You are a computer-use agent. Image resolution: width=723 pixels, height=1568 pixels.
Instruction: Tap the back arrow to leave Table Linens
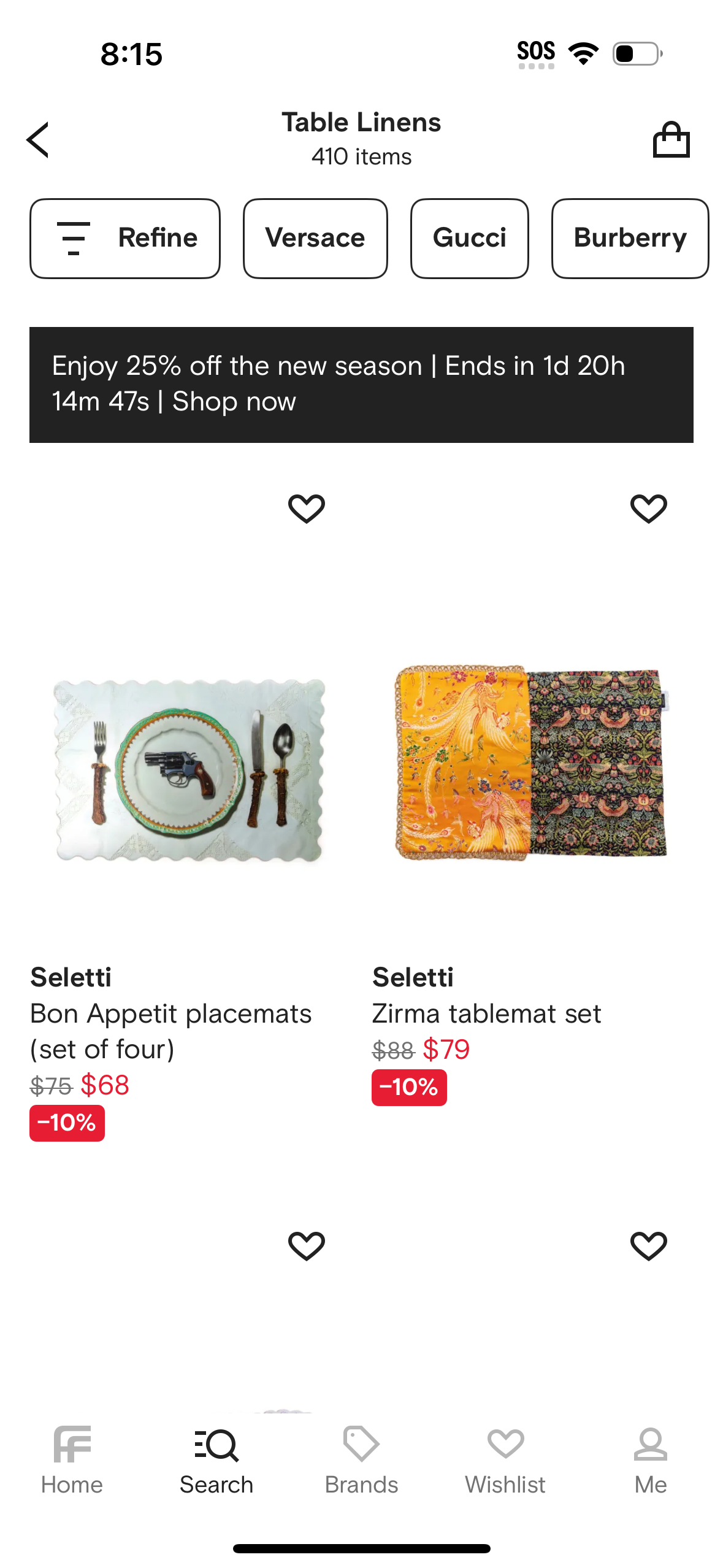pos(38,139)
